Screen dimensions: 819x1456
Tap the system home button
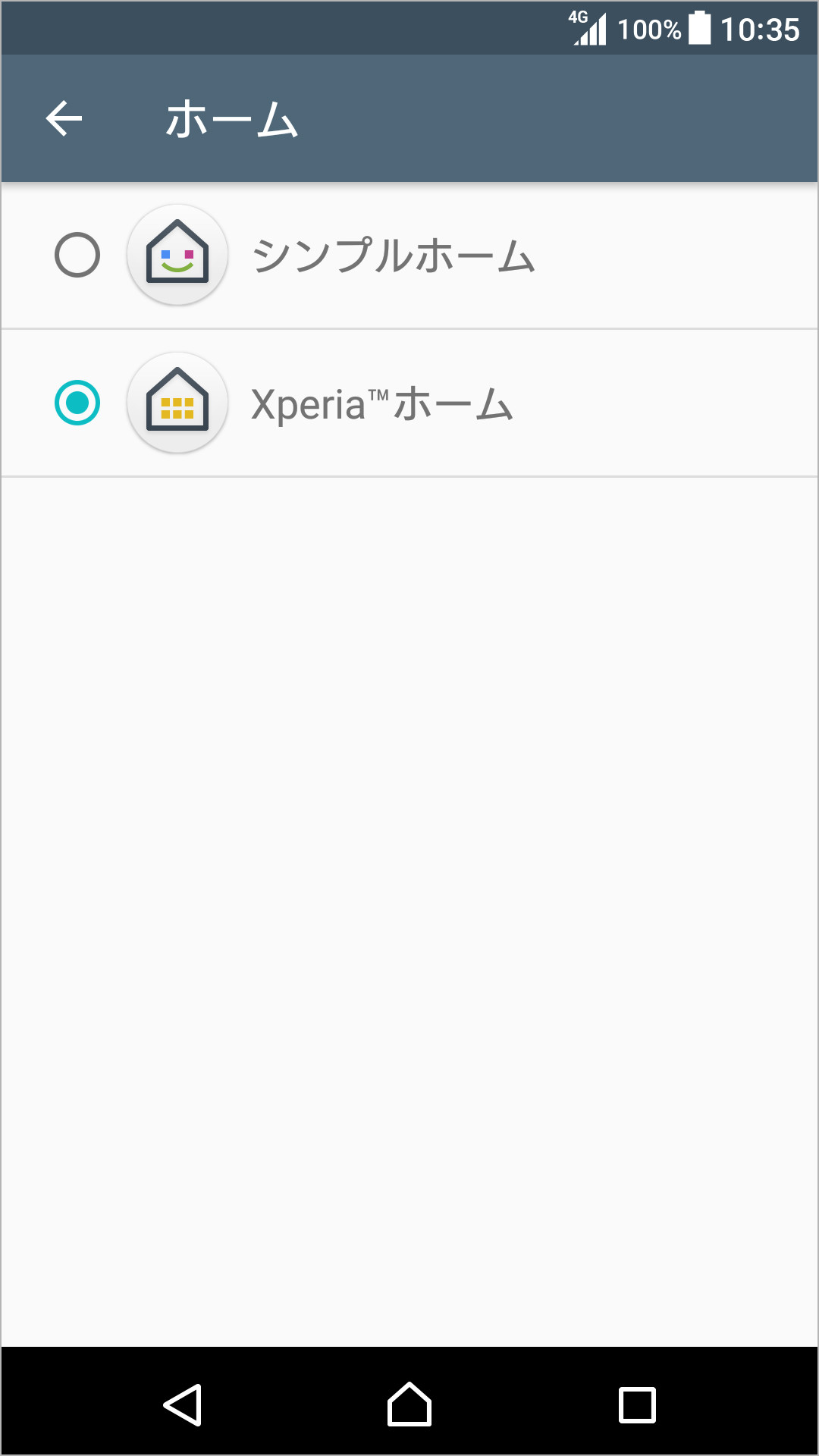409,1404
